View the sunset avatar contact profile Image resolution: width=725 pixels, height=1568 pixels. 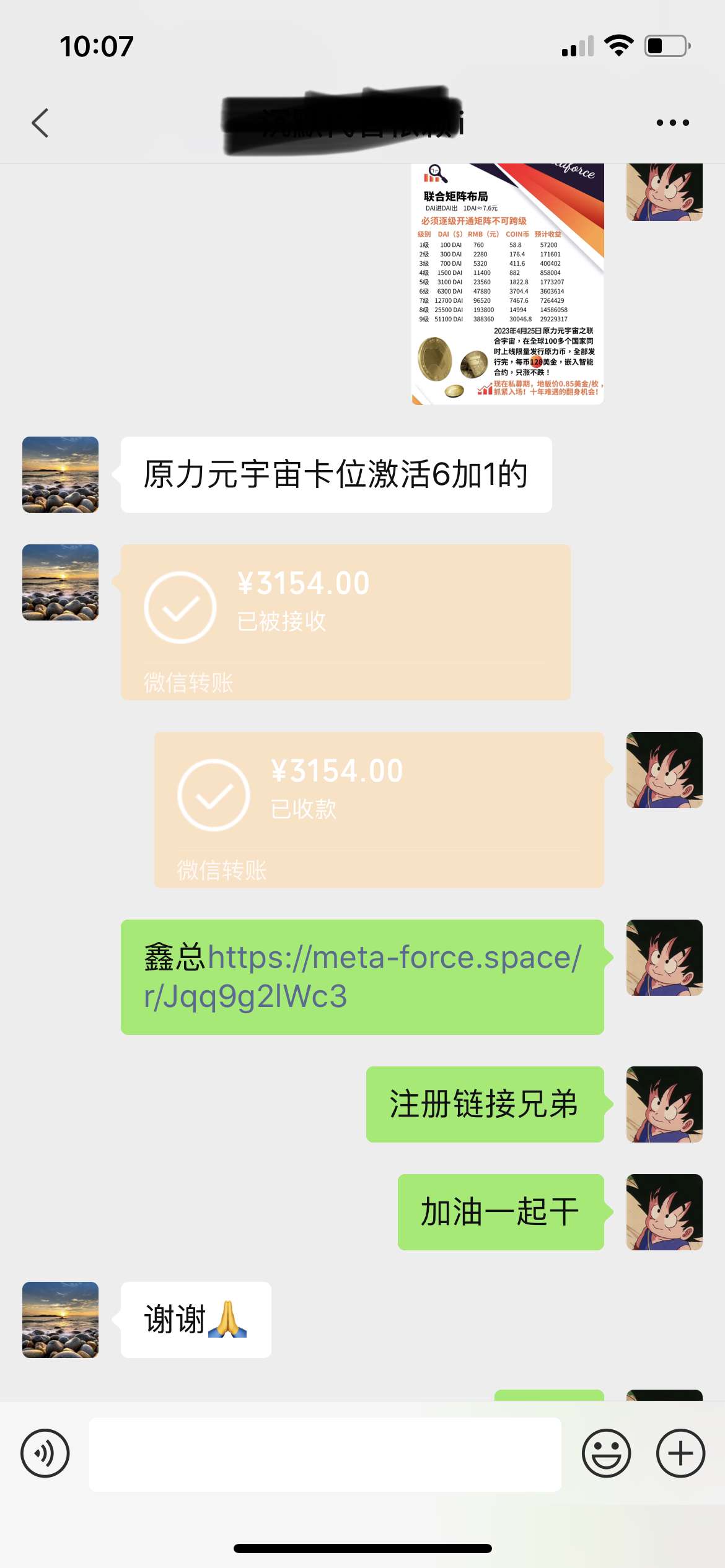60,474
